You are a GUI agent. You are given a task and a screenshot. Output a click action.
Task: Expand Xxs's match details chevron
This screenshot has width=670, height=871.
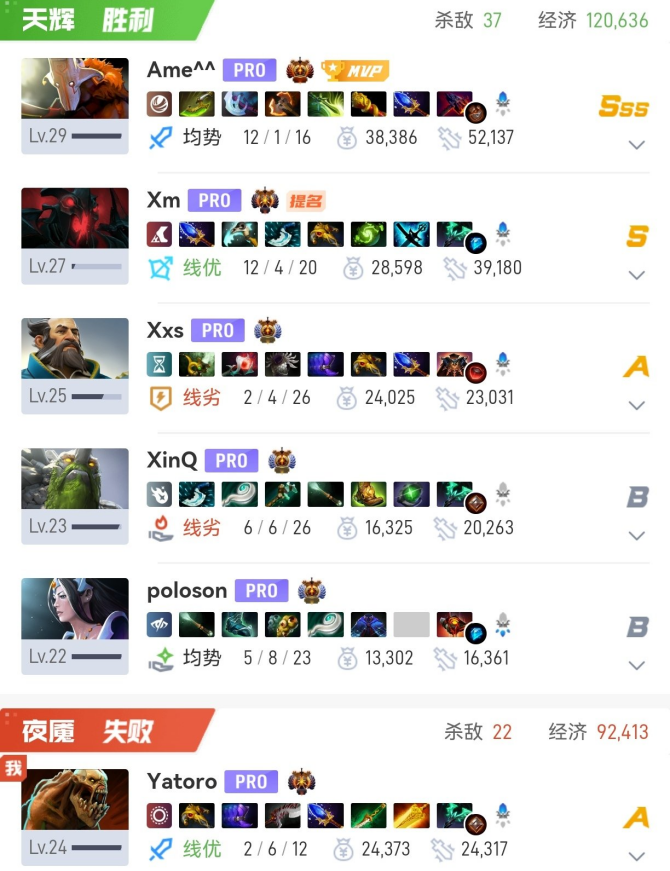pyautogui.click(x=636, y=405)
